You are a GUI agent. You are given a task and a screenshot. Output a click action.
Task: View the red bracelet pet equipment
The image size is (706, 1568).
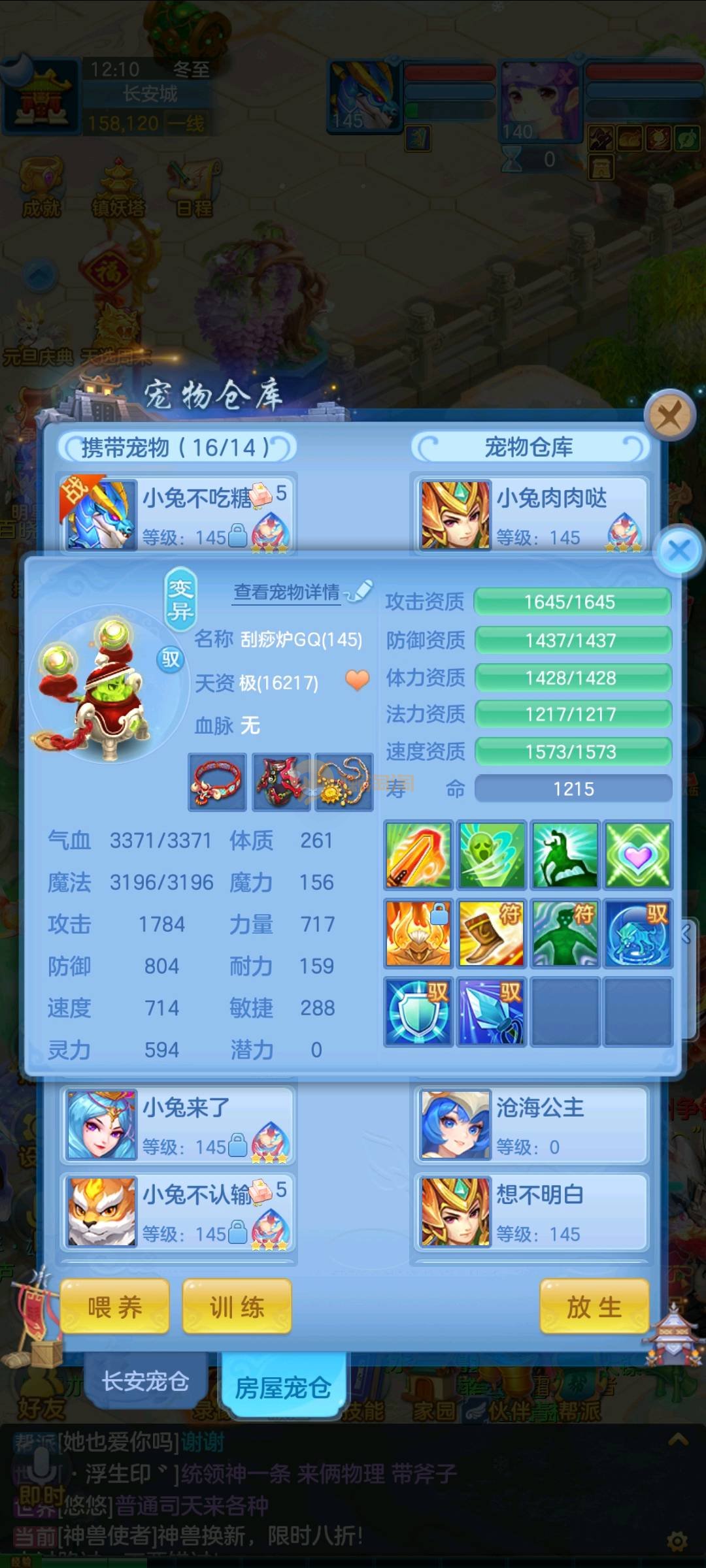pos(217,782)
